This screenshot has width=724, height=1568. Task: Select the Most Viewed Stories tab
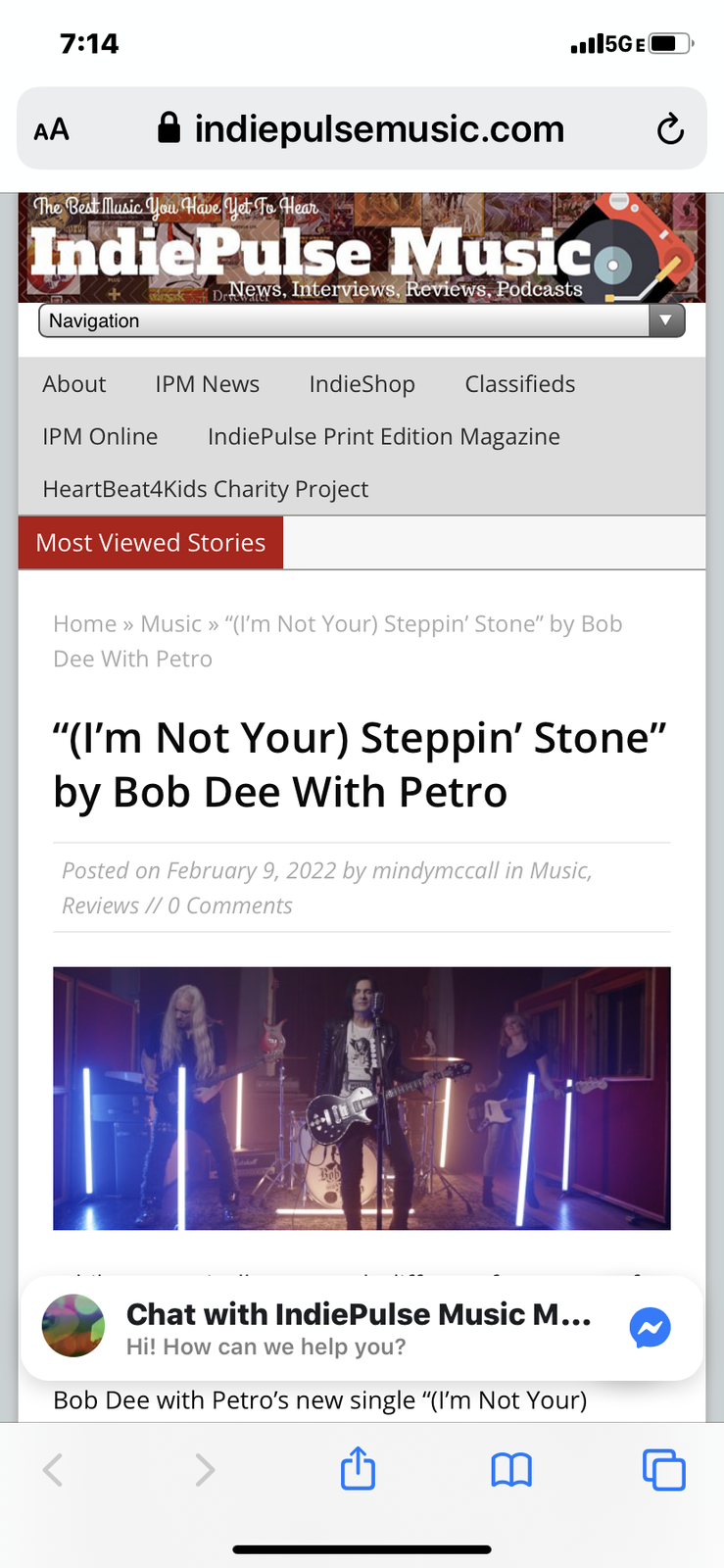point(151,543)
